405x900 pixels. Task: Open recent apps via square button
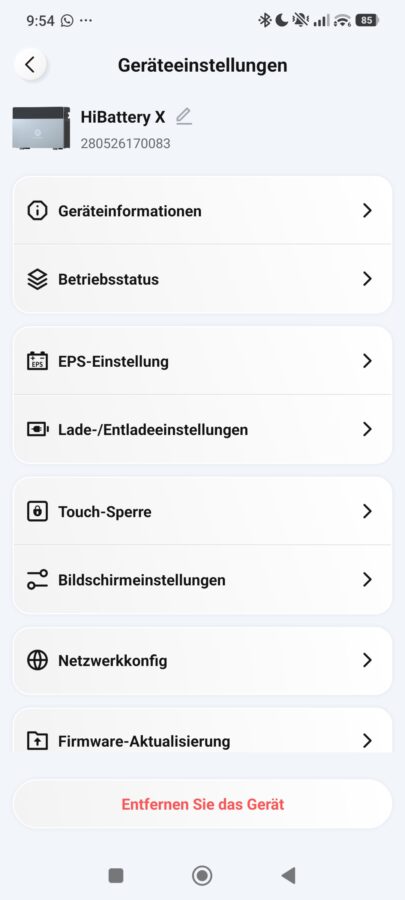coord(116,875)
